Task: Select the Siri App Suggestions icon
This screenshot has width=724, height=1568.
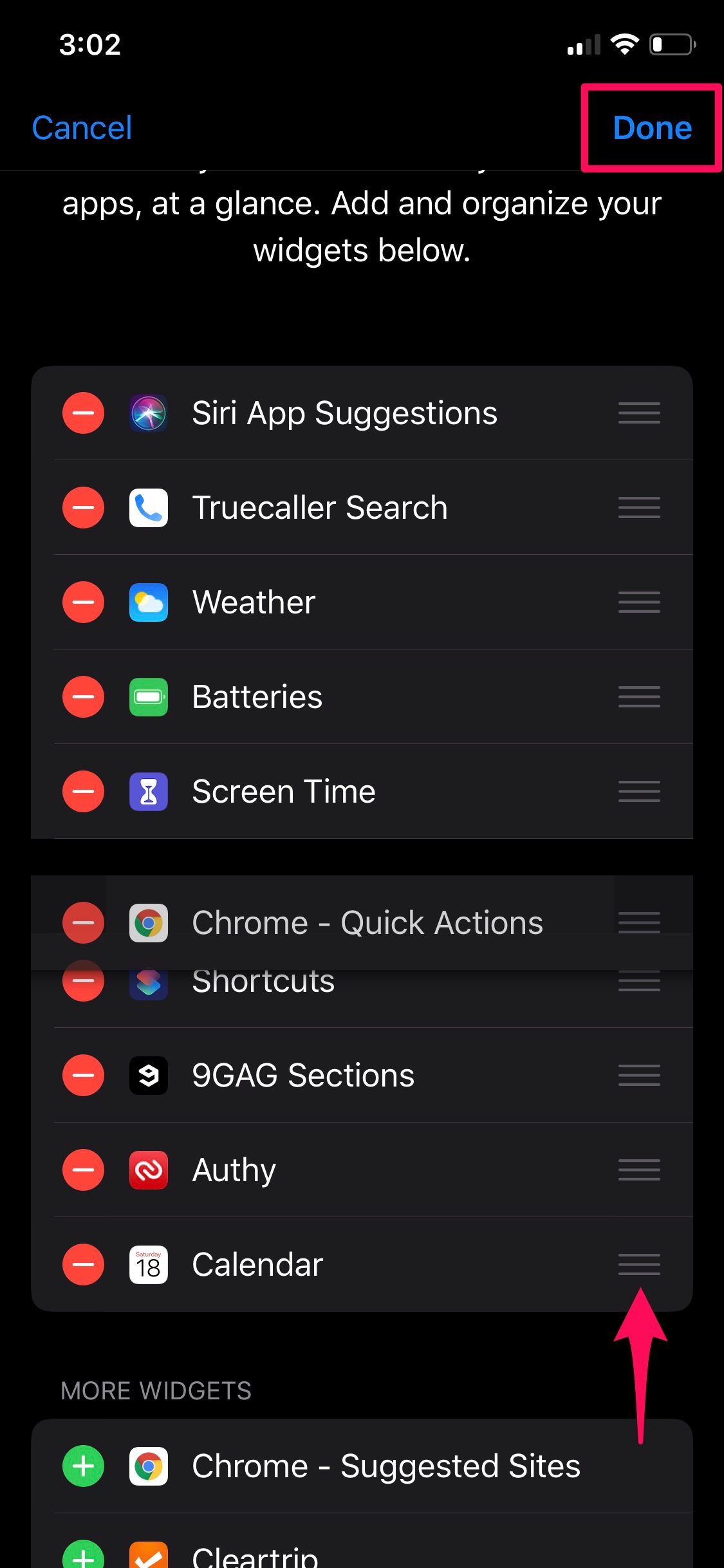Action: pyautogui.click(x=148, y=413)
